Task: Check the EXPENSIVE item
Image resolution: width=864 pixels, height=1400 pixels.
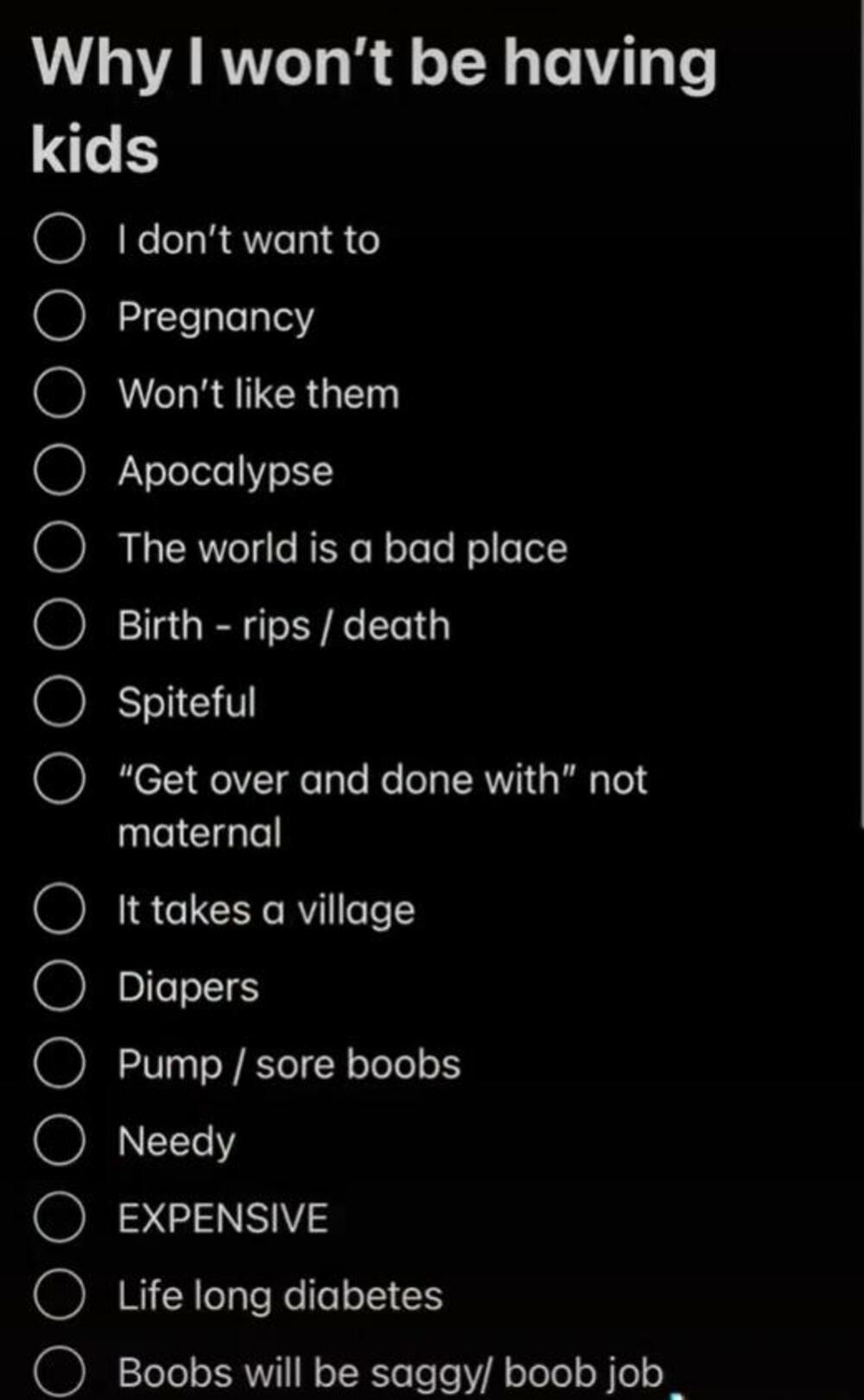Action: click(x=60, y=1218)
